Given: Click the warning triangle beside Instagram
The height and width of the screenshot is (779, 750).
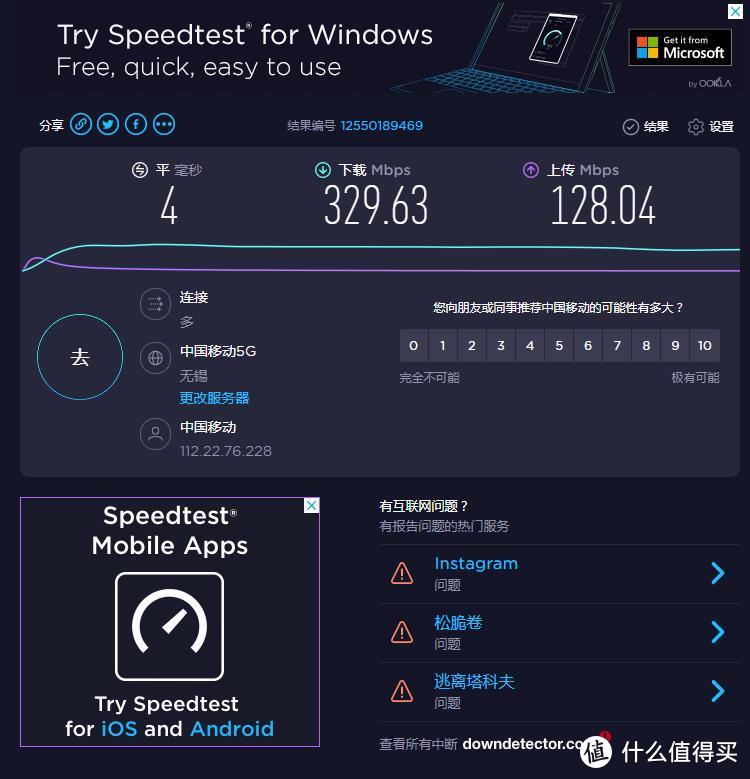Looking at the screenshot, I should click(x=401, y=572).
